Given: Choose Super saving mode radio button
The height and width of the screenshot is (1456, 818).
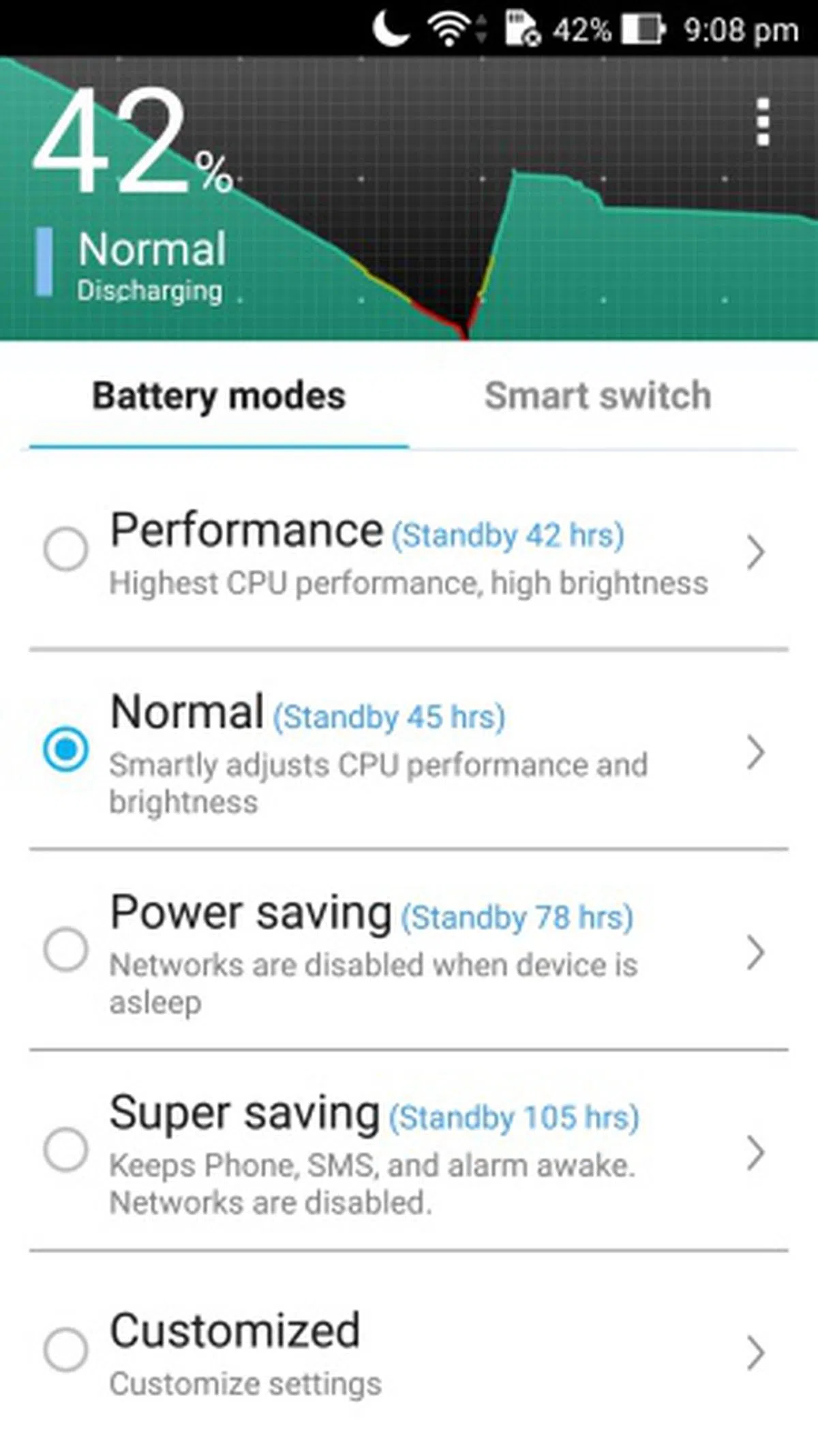Looking at the screenshot, I should (65, 1149).
